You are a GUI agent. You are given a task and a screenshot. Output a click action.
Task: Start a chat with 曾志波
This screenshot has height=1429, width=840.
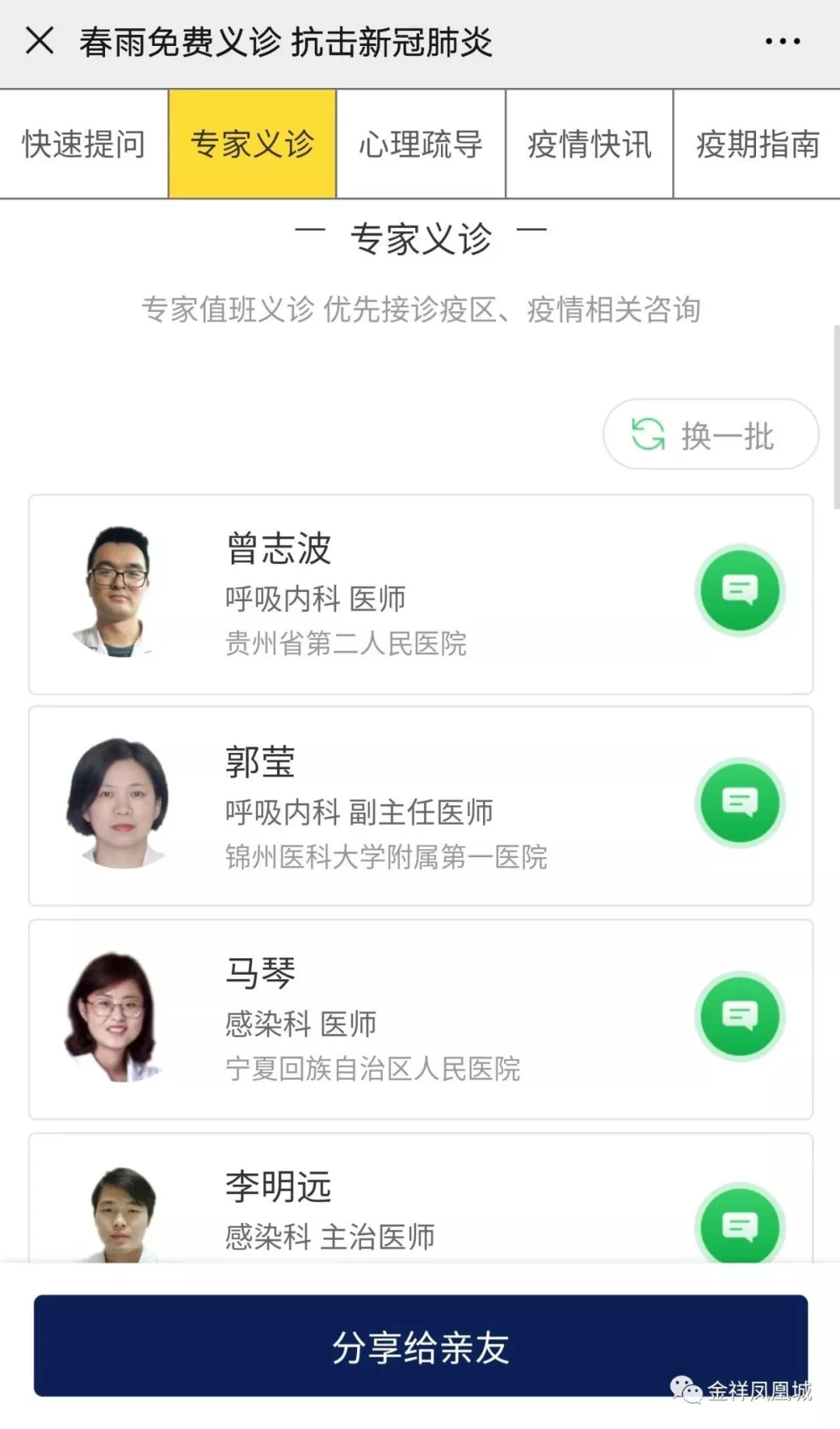tap(740, 590)
